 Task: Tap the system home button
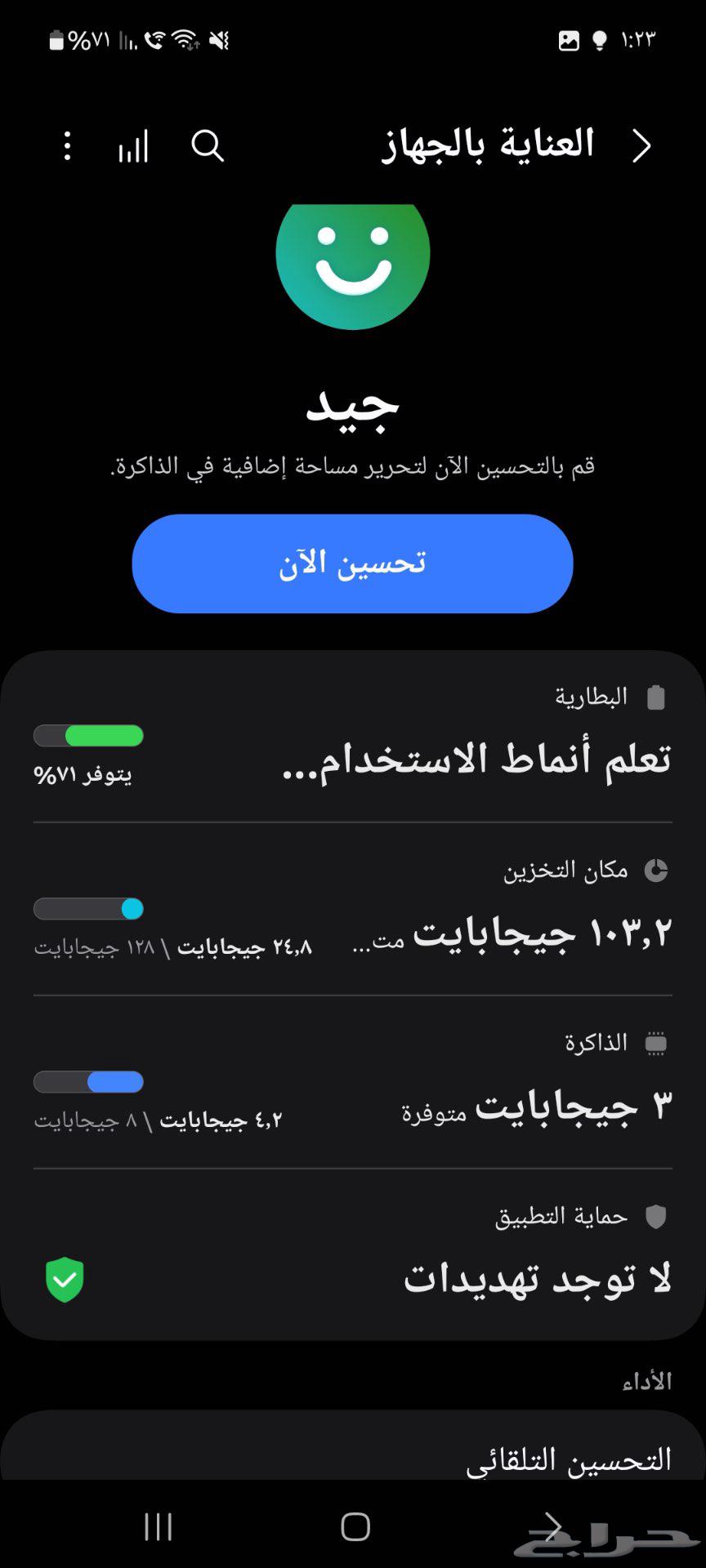tap(355, 1526)
